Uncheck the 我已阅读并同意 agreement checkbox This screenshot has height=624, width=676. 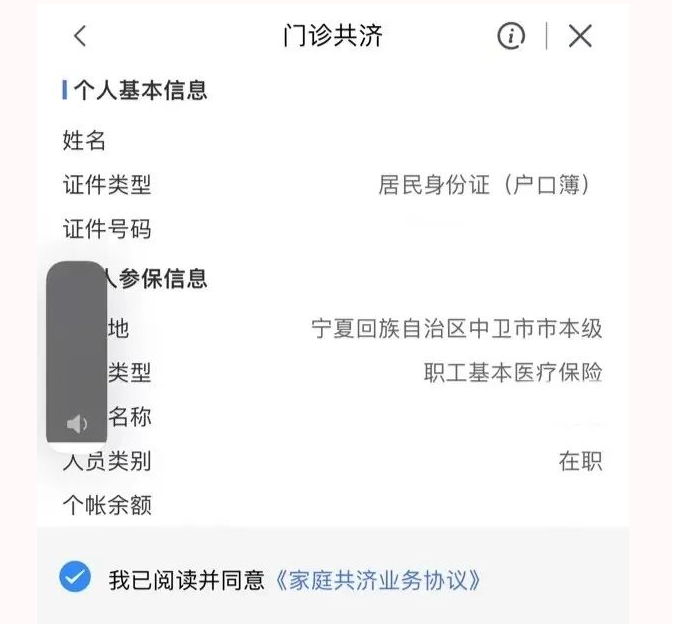pyautogui.click(x=74, y=577)
